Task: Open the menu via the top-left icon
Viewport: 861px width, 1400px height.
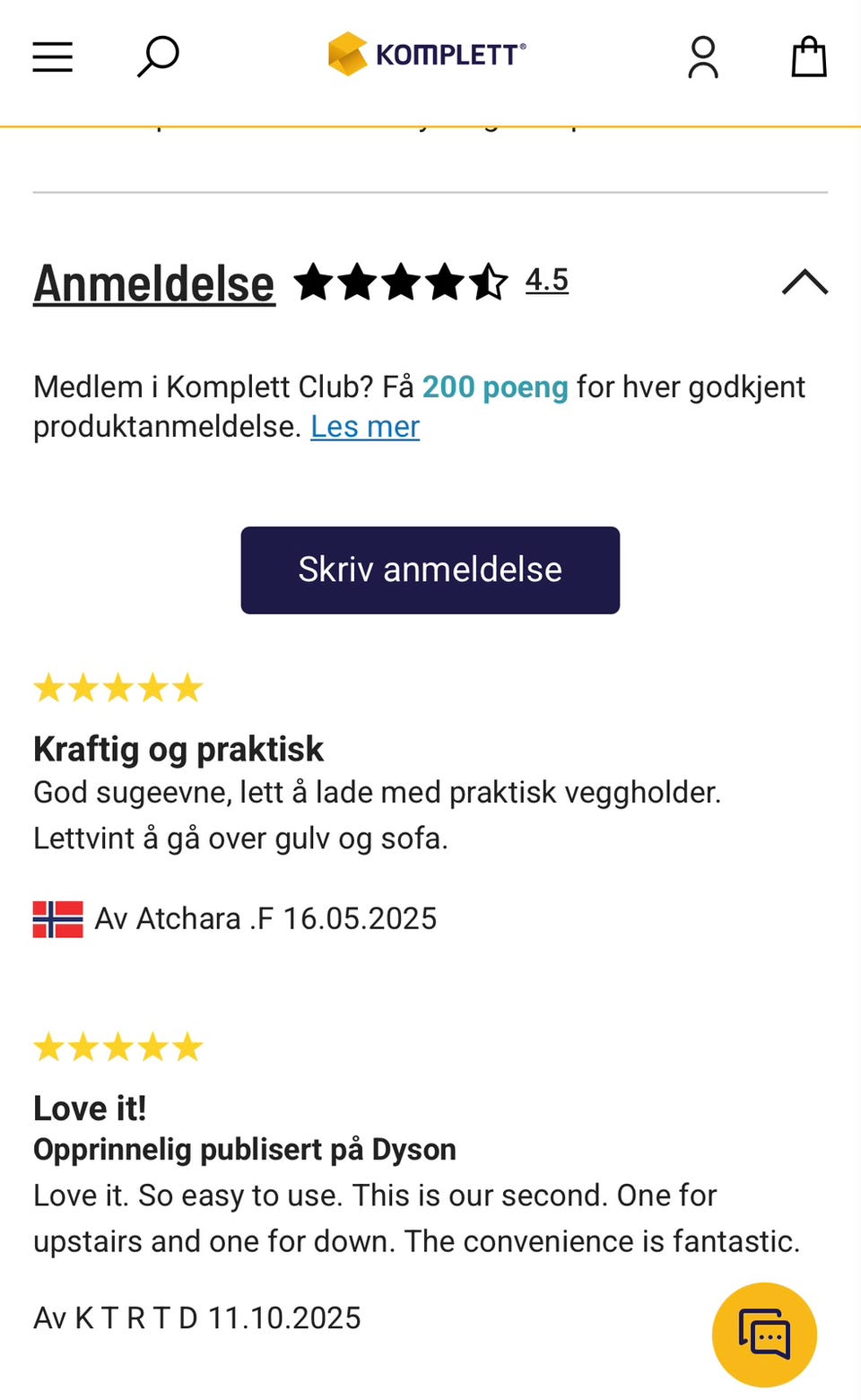Action: click(51, 57)
